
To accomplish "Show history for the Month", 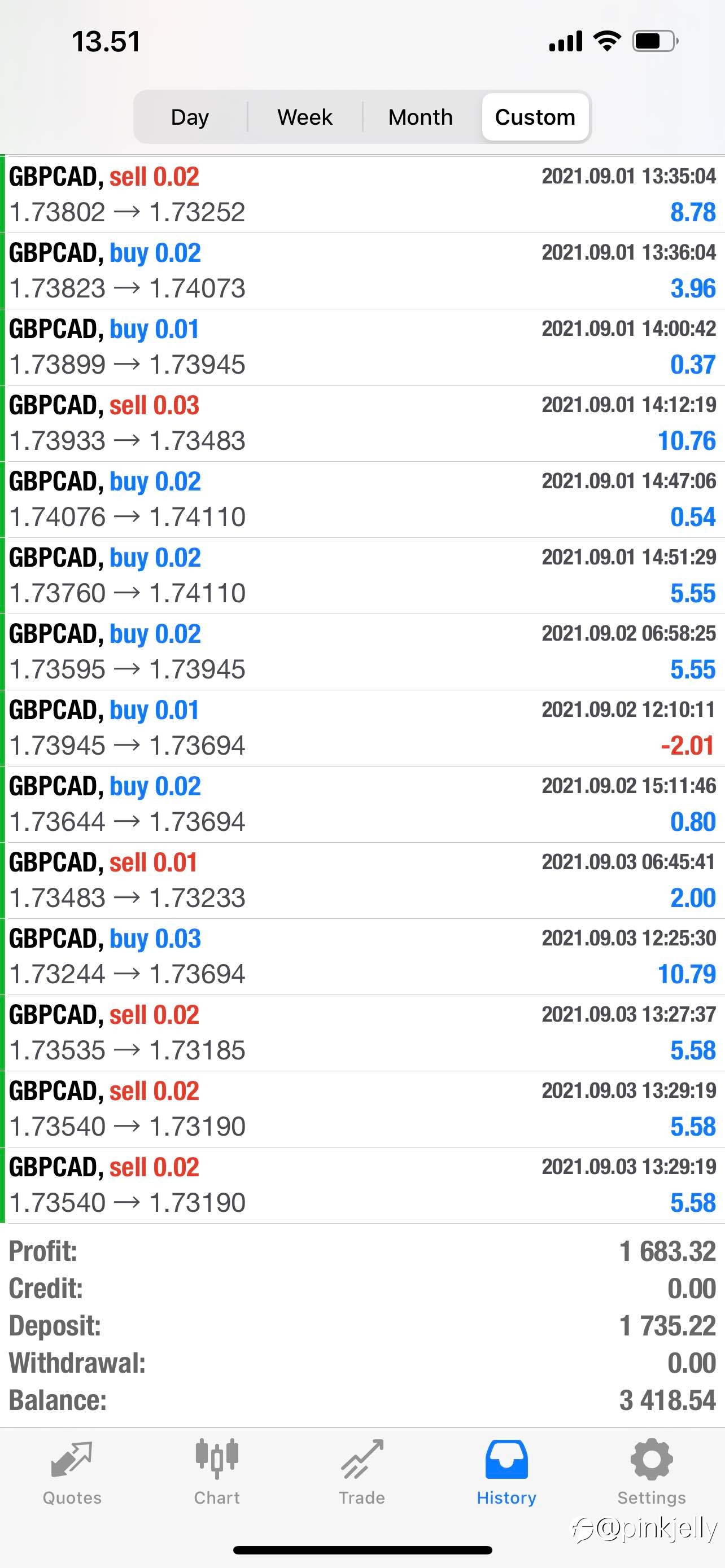I will pyautogui.click(x=421, y=117).
